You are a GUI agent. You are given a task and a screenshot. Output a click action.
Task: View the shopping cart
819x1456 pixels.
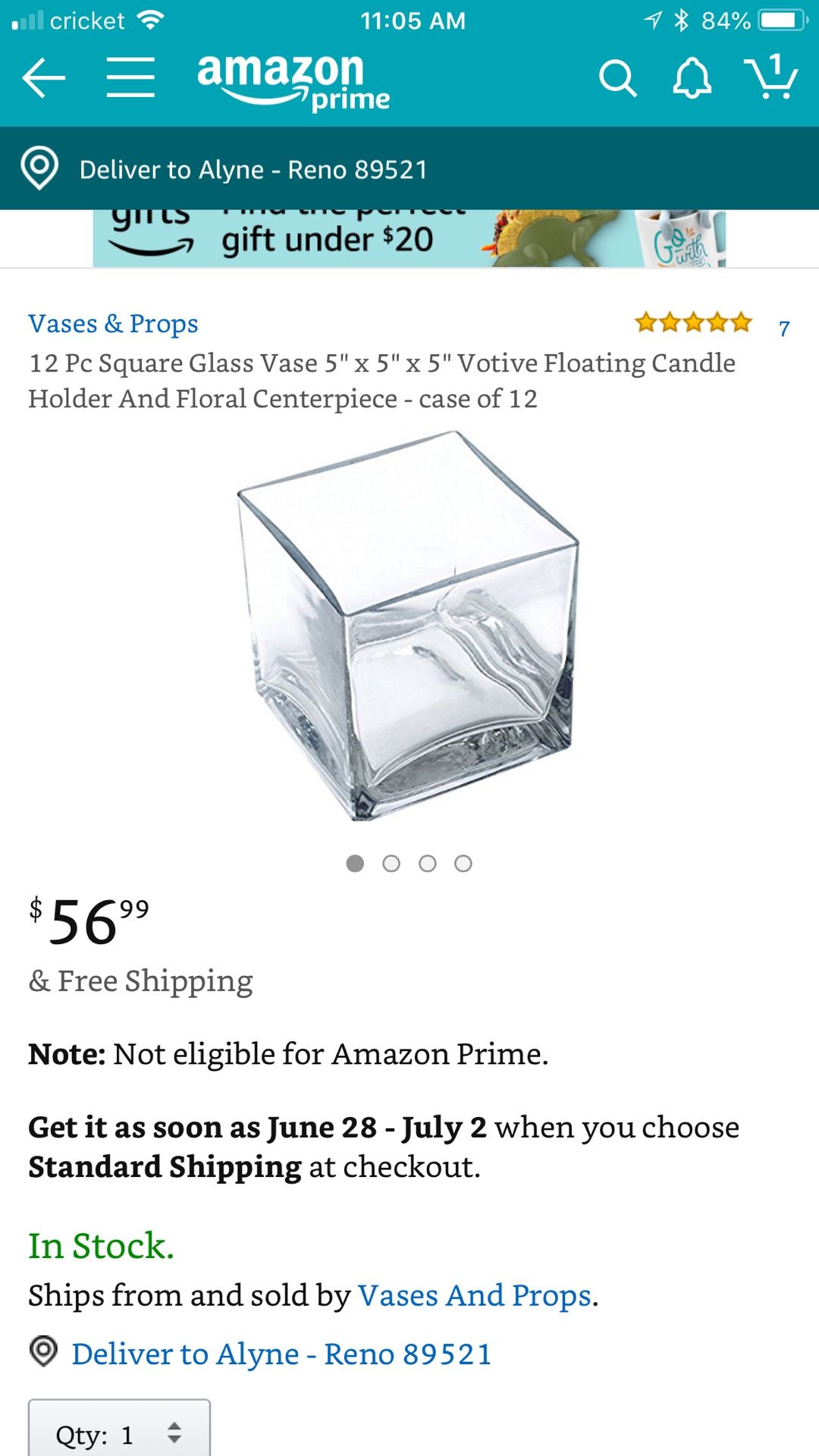click(x=771, y=77)
